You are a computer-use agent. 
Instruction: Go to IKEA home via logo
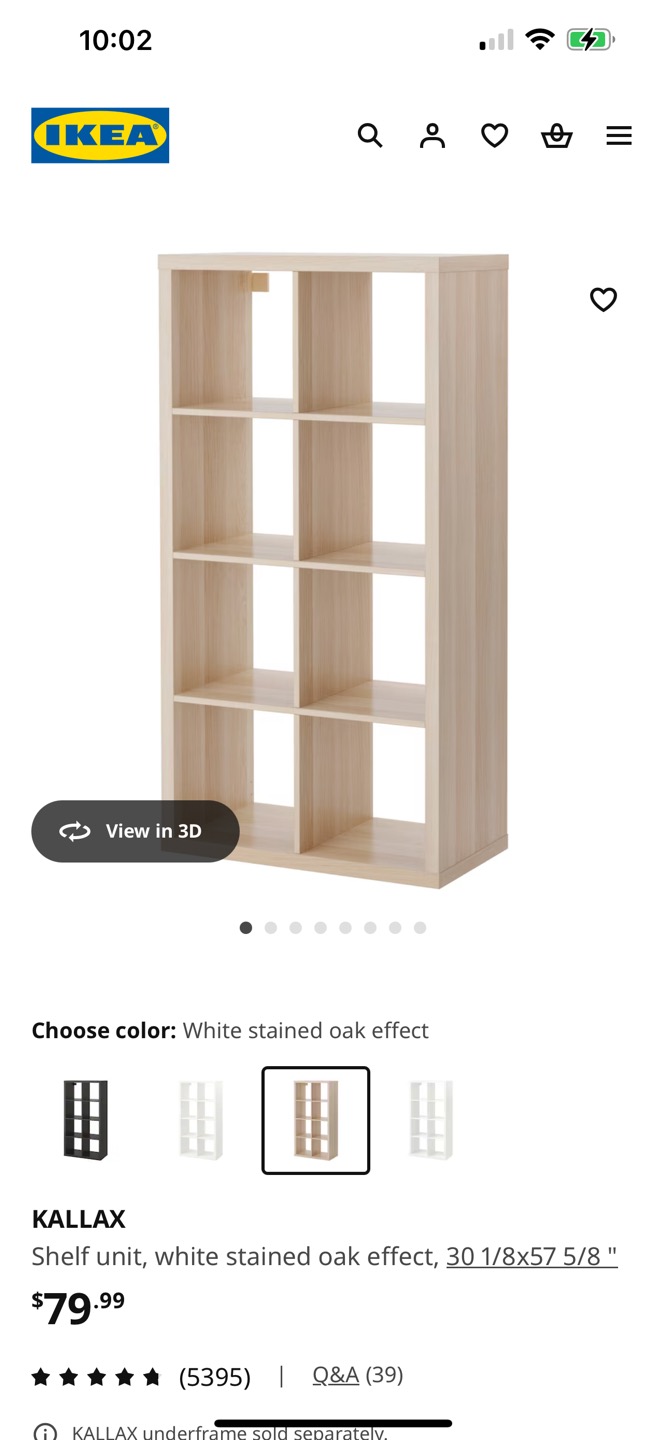pyautogui.click(x=100, y=135)
